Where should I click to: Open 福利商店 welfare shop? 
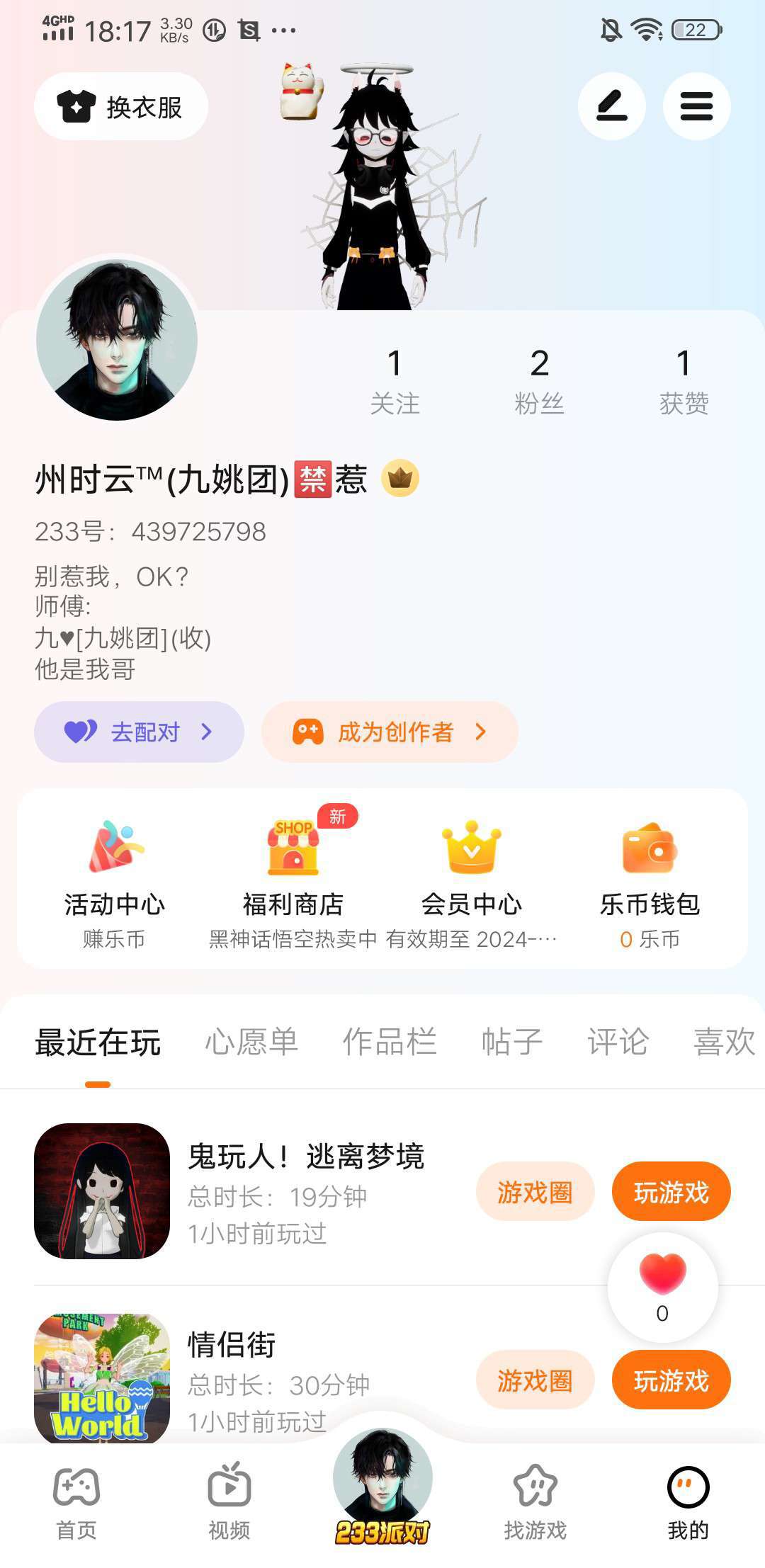point(293,882)
